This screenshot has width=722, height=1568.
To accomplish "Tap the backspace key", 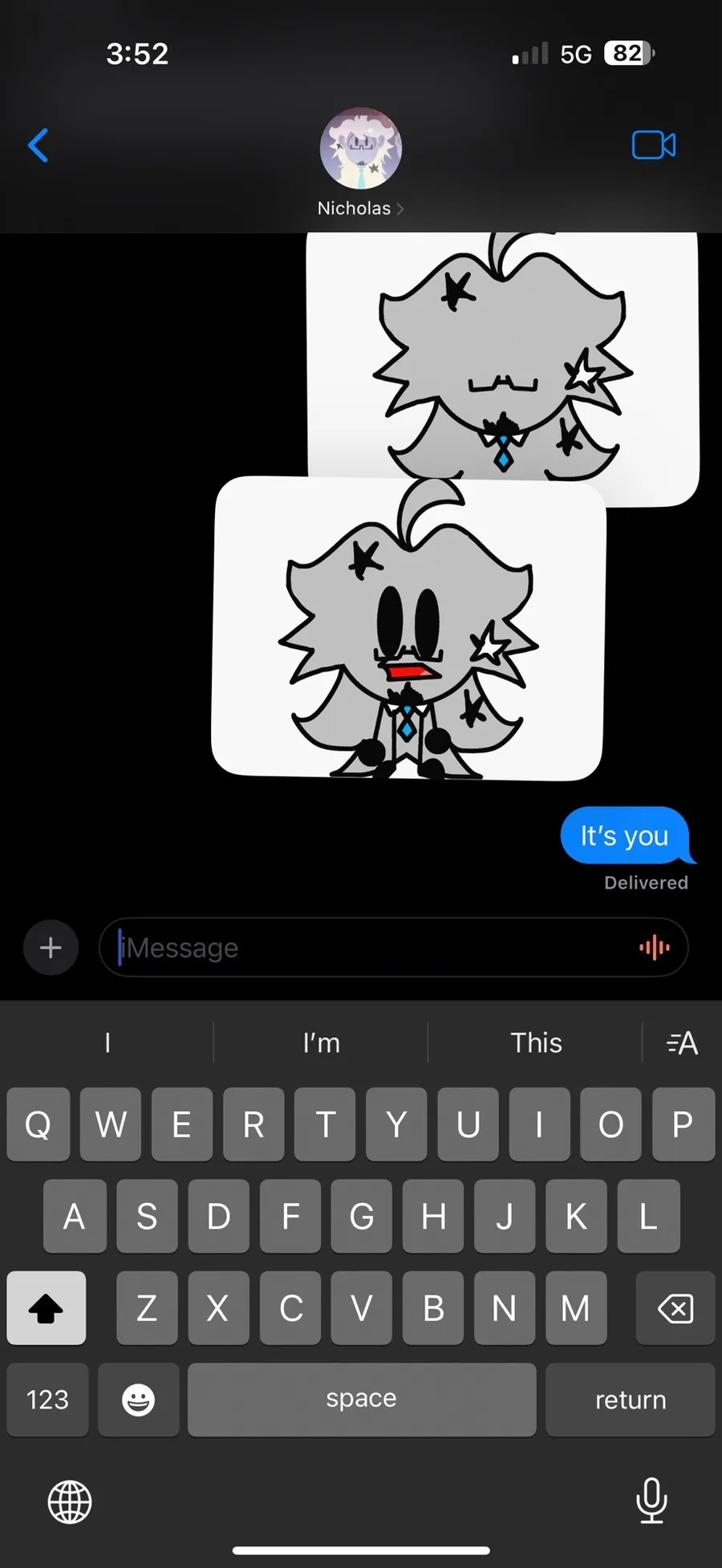I will point(675,1309).
